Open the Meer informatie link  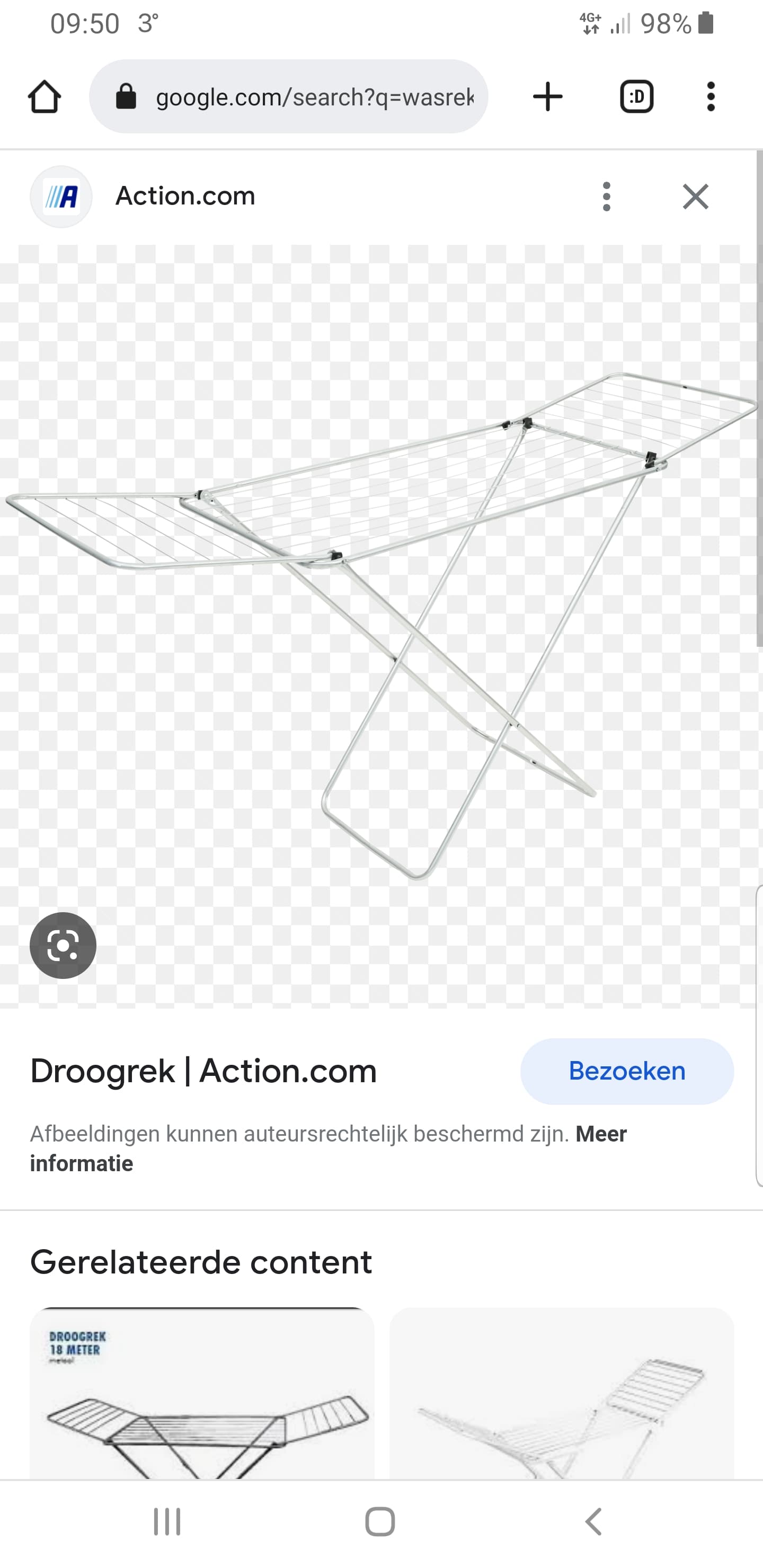coord(328,1148)
